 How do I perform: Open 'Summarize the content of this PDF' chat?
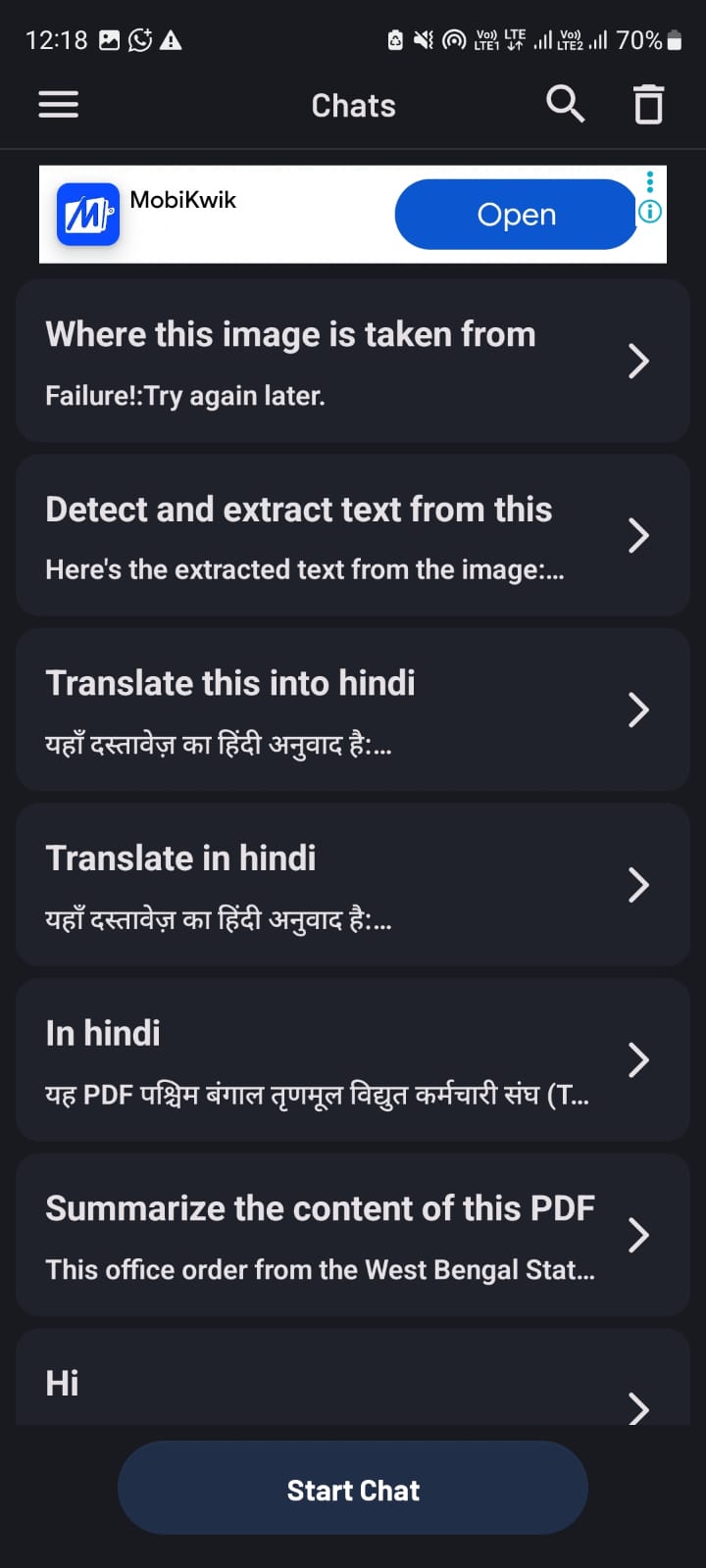point(353,1235)
